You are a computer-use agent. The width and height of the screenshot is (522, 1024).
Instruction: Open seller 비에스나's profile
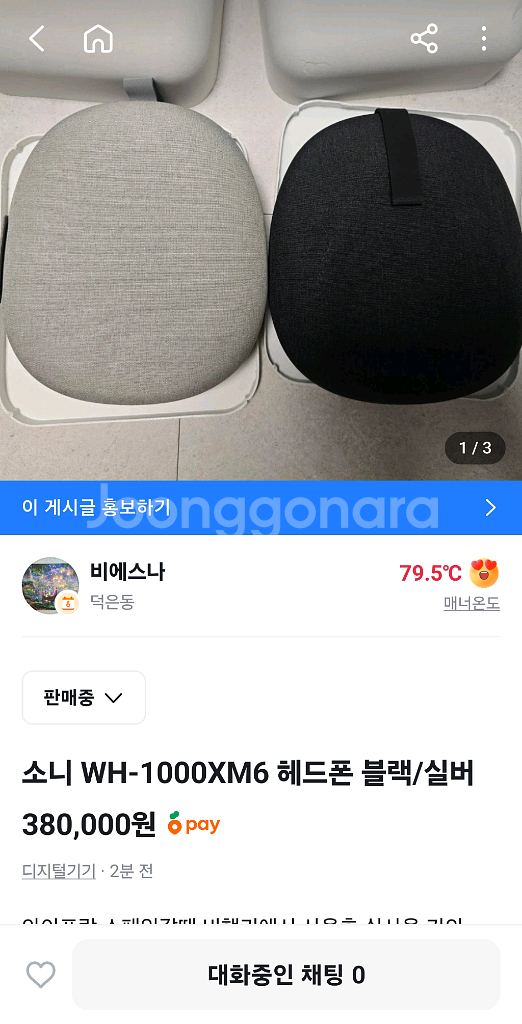128,572
